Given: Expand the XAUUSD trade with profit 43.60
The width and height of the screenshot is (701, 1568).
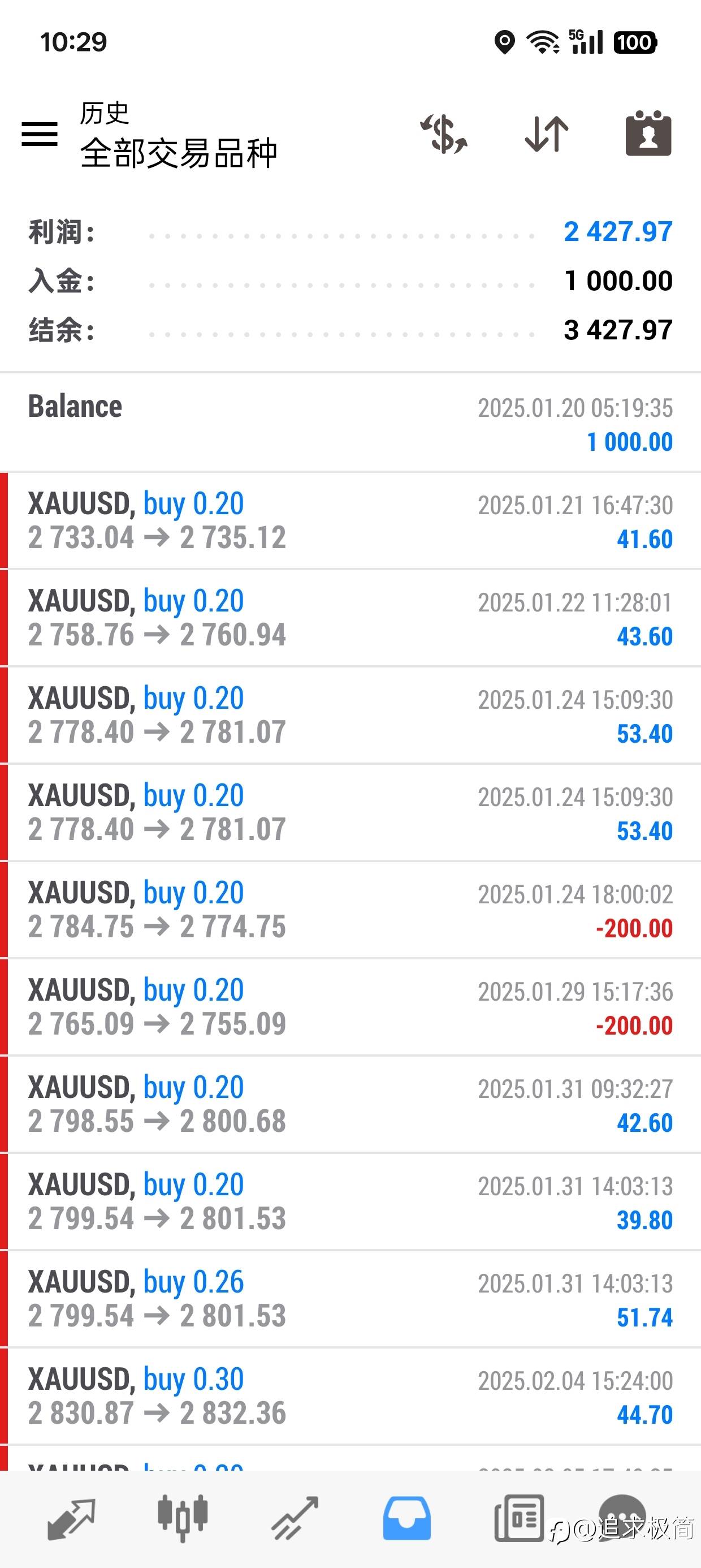Looking at the screenshot, I should click(350, 618).
